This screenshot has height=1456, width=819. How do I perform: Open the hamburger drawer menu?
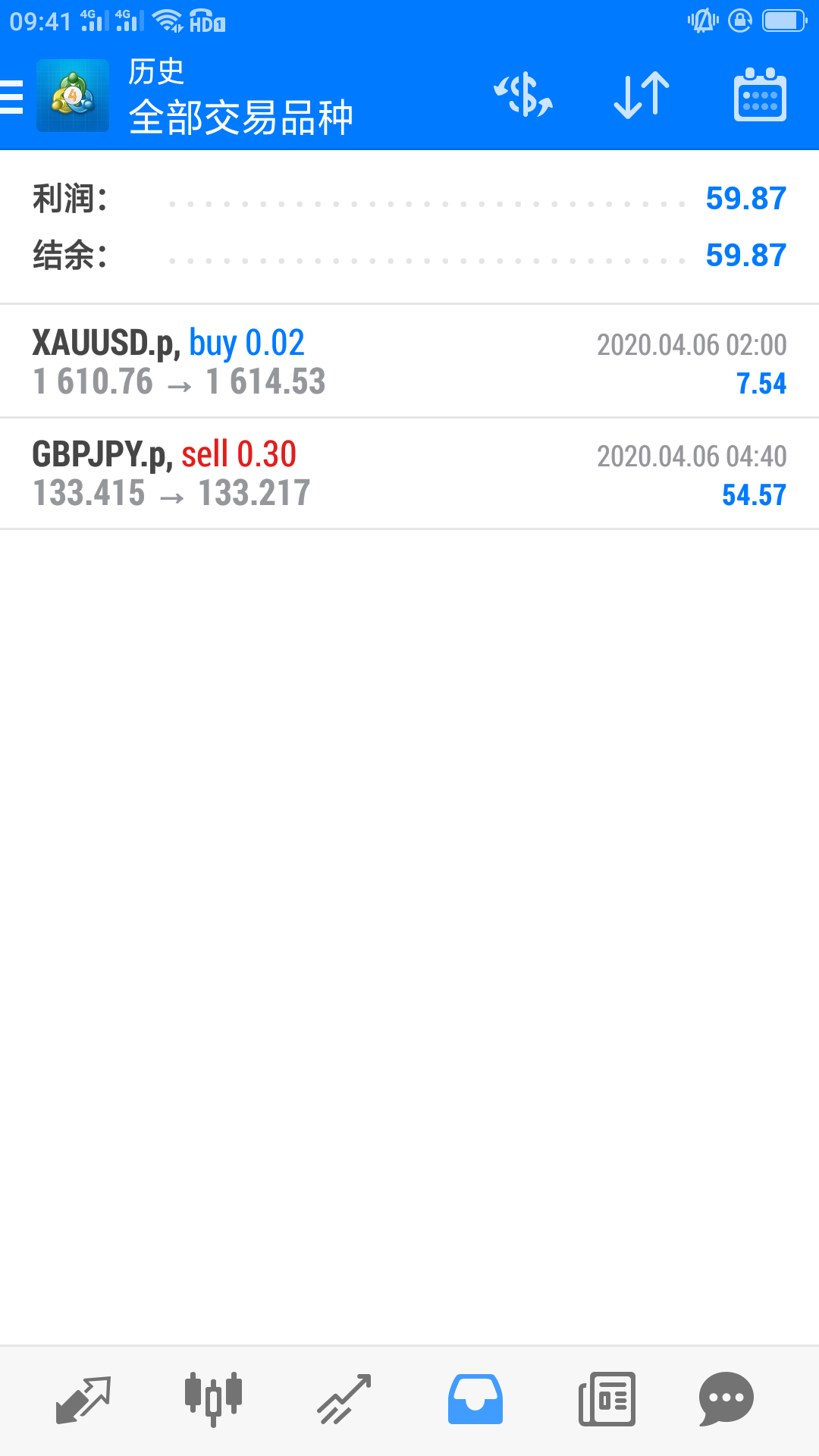12,97
